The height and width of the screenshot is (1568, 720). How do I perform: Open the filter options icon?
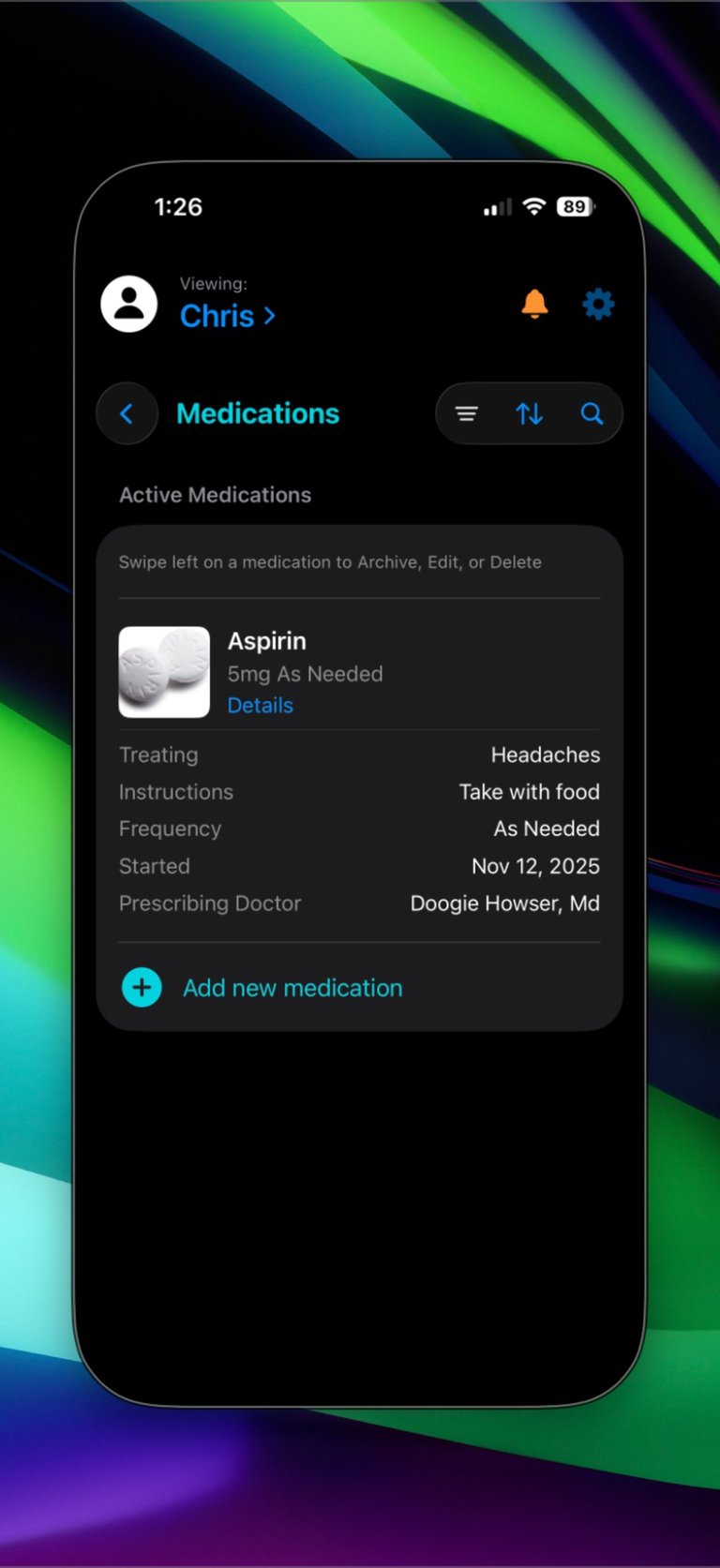[x=467, y=413]
